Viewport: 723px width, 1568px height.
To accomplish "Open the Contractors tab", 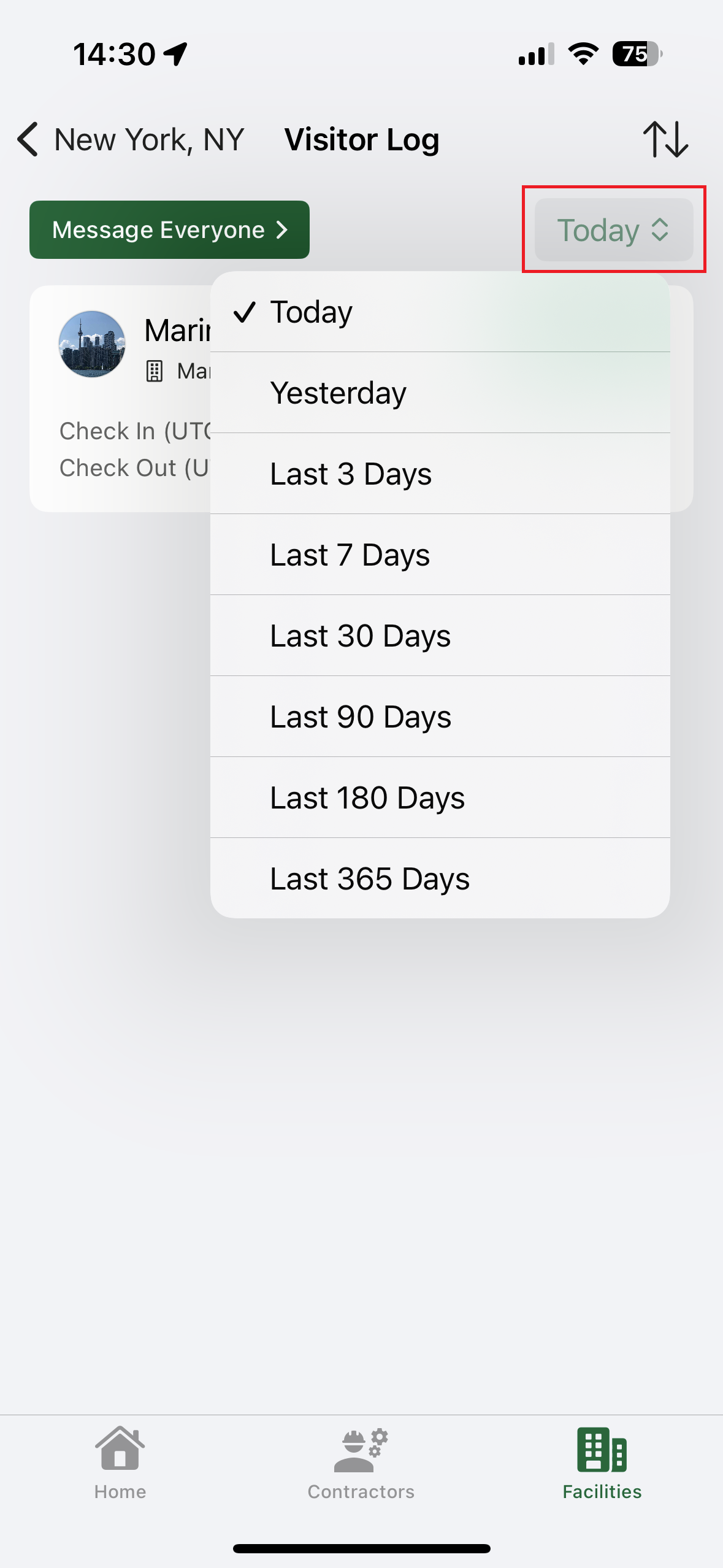I will 361,1464.
